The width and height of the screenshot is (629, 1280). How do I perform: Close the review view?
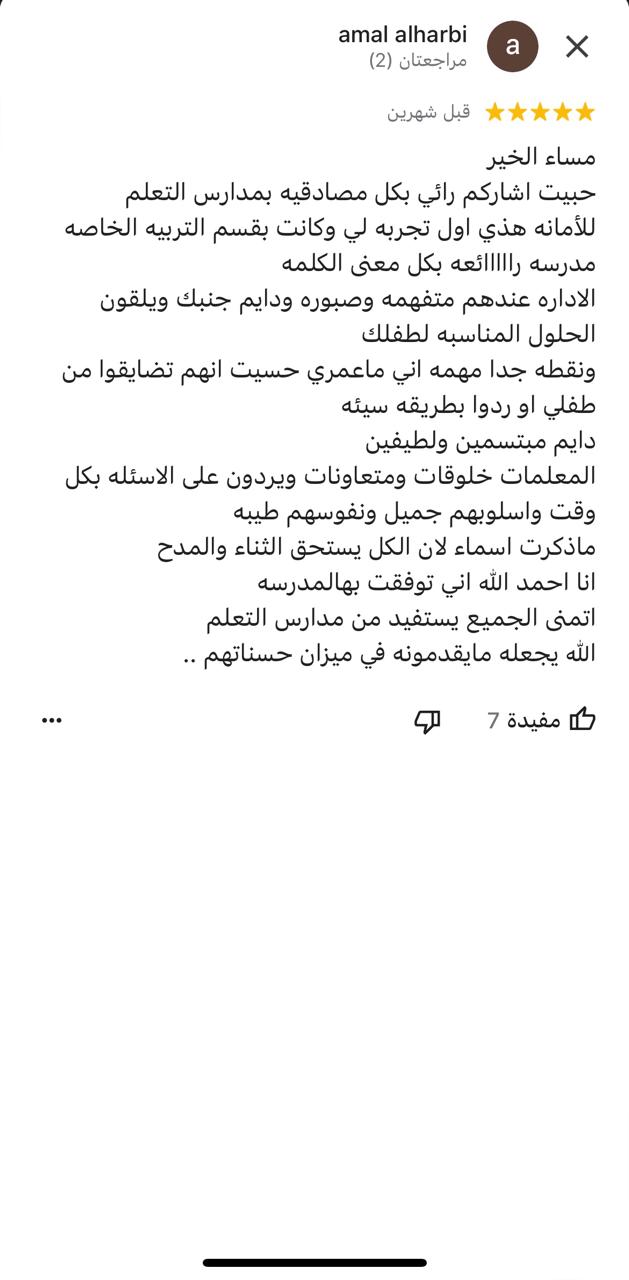click(x=577, y=46)
